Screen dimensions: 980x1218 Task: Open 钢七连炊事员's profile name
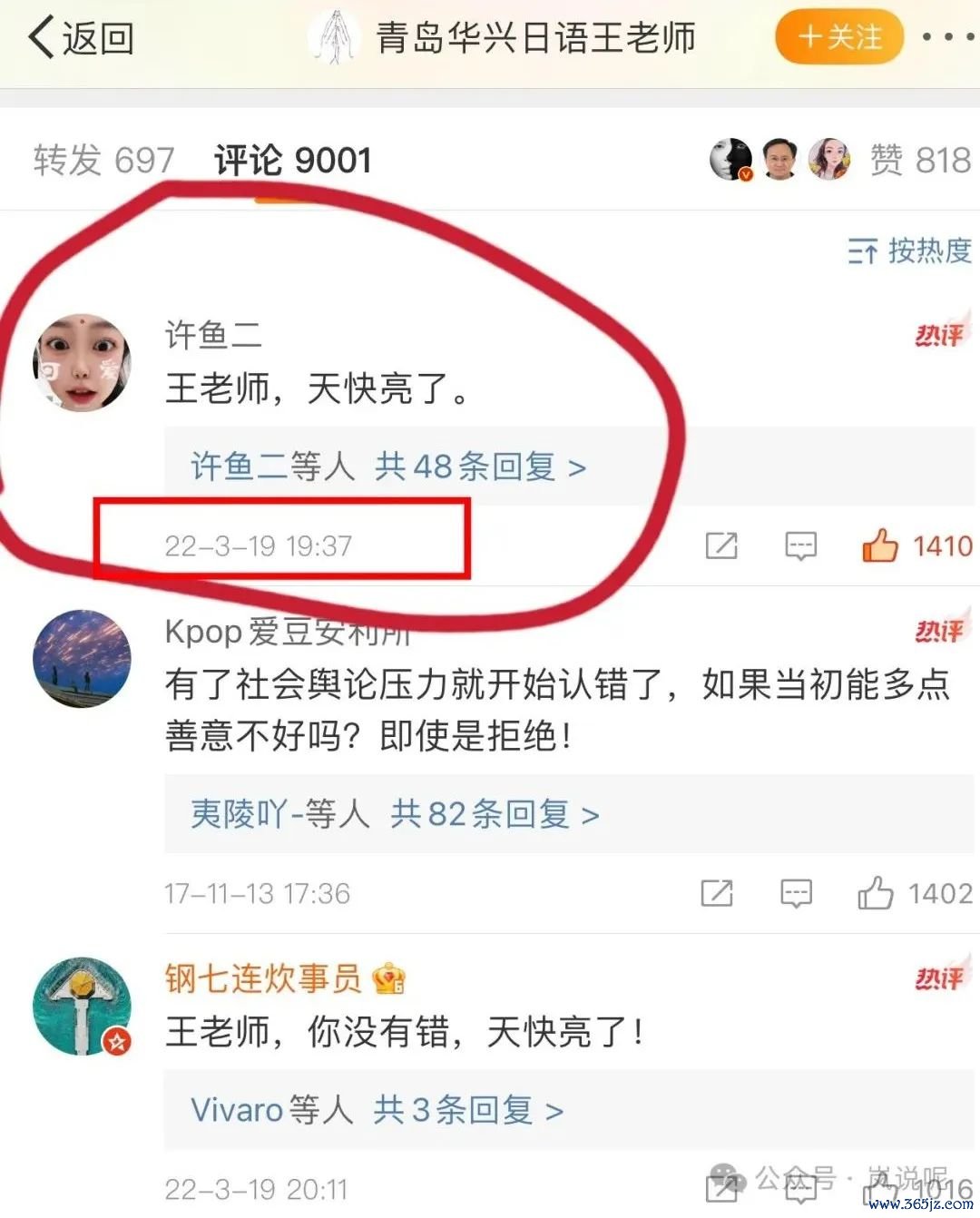point(263,978)
